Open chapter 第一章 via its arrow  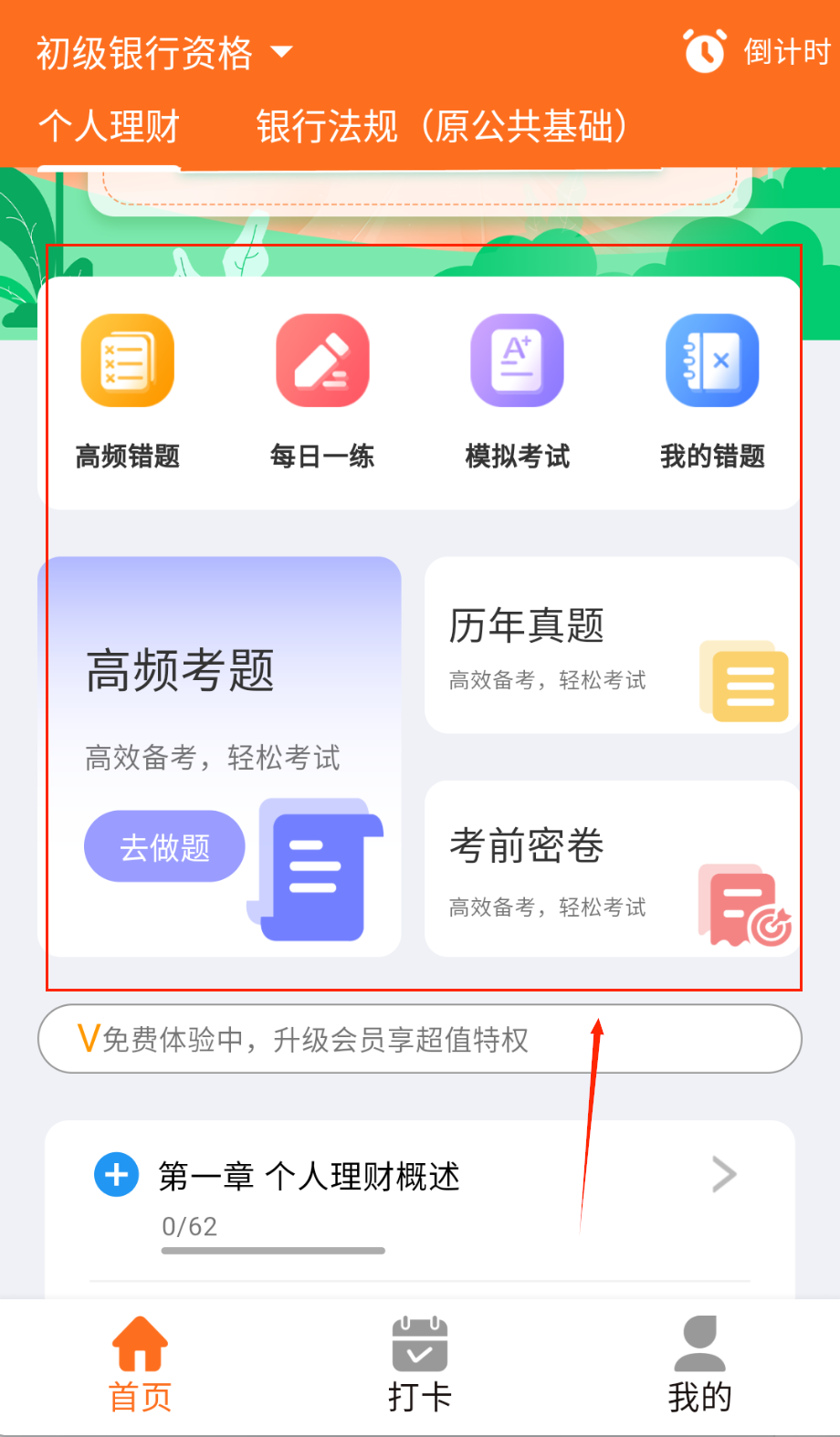[x=724, y=1175]
